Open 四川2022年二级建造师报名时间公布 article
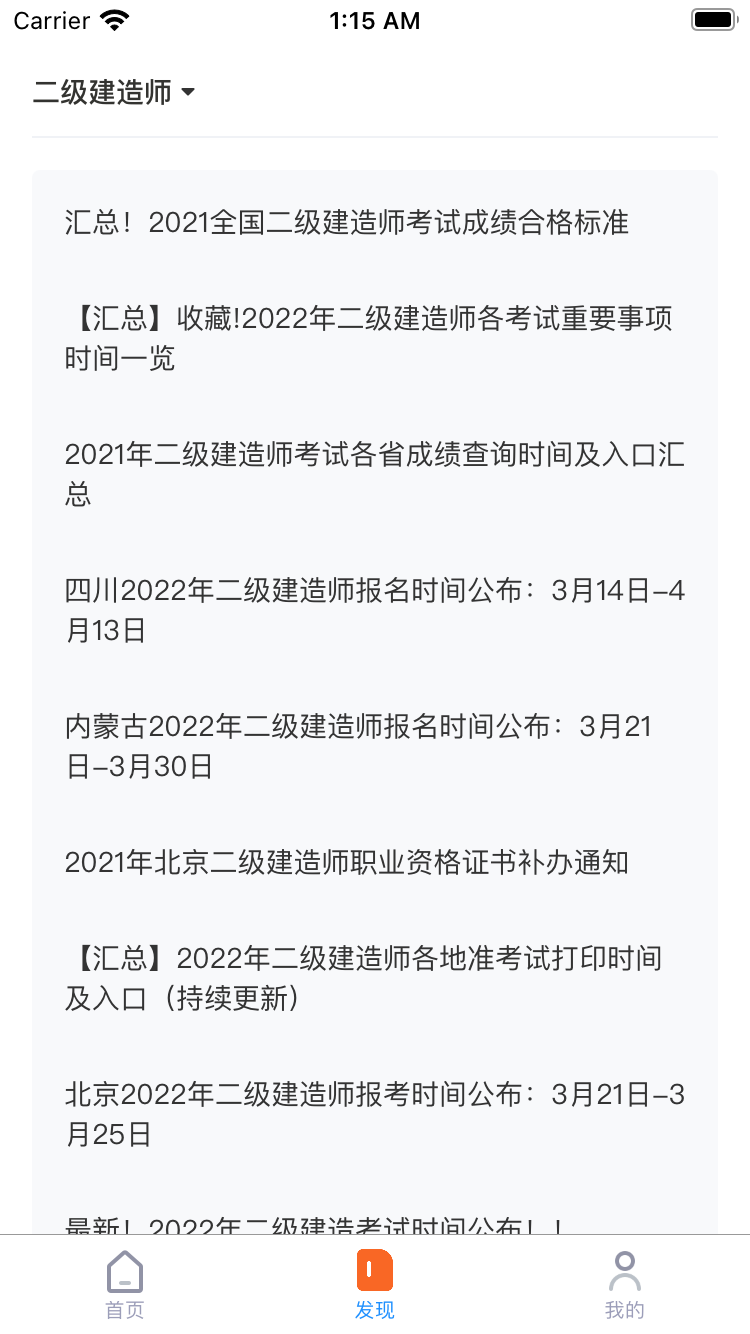Viewport: 750px width, 1334px height. (x=374, y=610)
